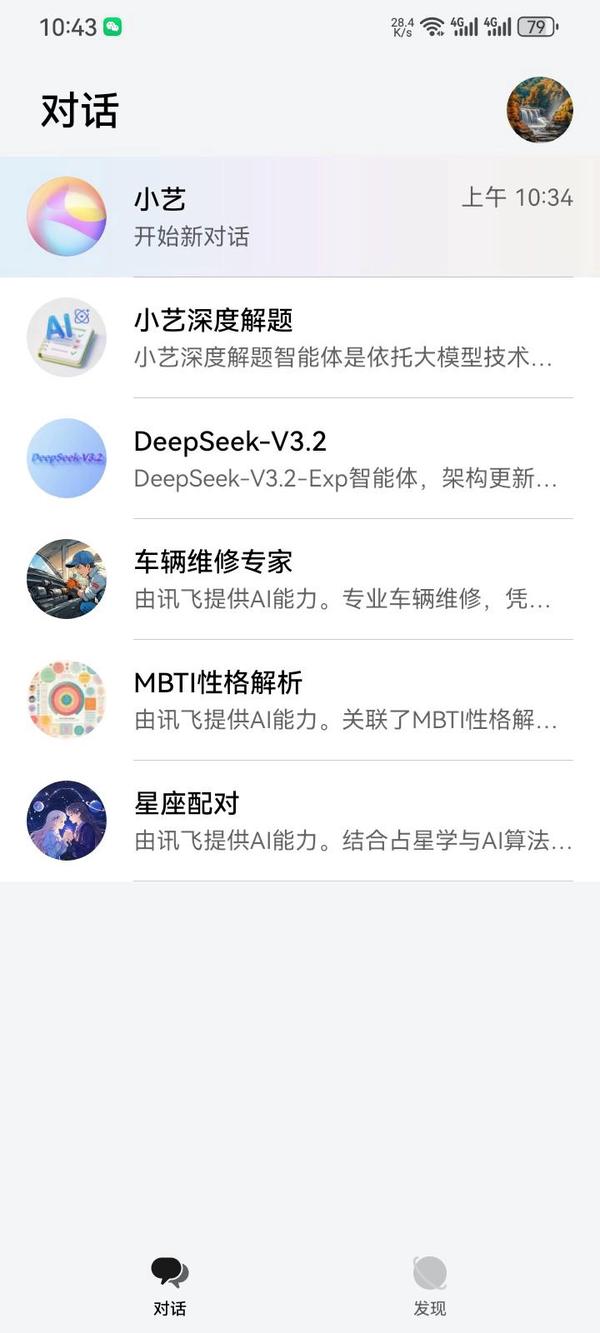600x1333 pixels.
Task: Open the 小艺 conversation
Action: (300, 217)
